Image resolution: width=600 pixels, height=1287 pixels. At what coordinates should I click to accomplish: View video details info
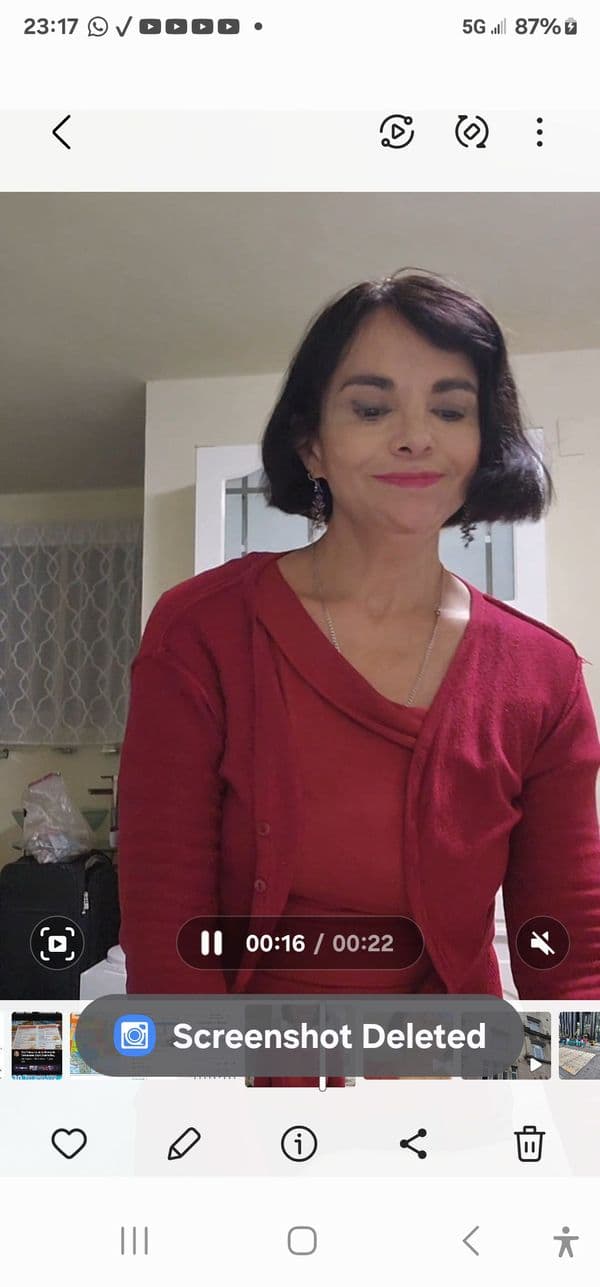pyautogui.click(x=299, y=1143)
